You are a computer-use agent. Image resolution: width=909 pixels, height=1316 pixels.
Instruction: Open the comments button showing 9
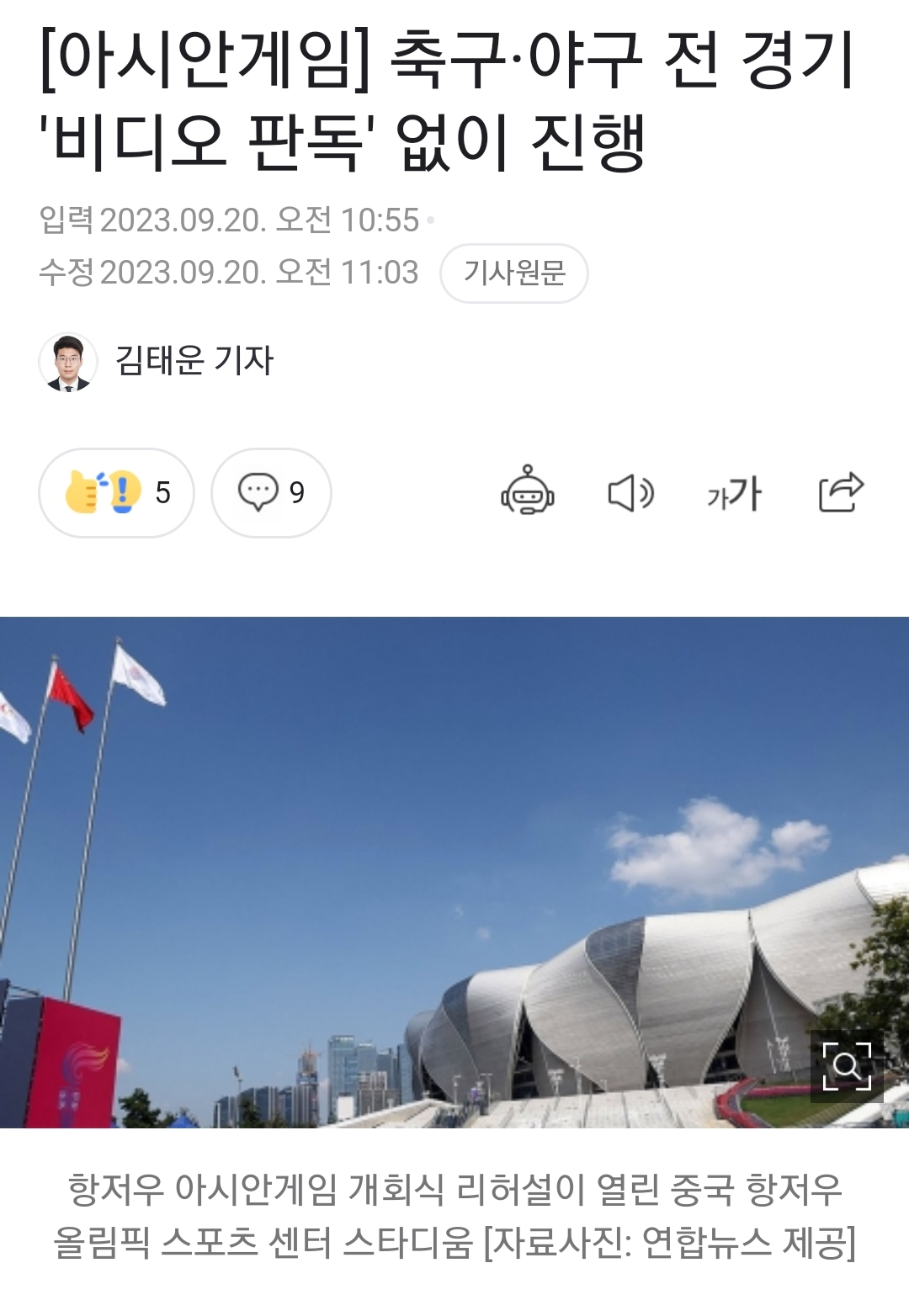tap(271, 492)
